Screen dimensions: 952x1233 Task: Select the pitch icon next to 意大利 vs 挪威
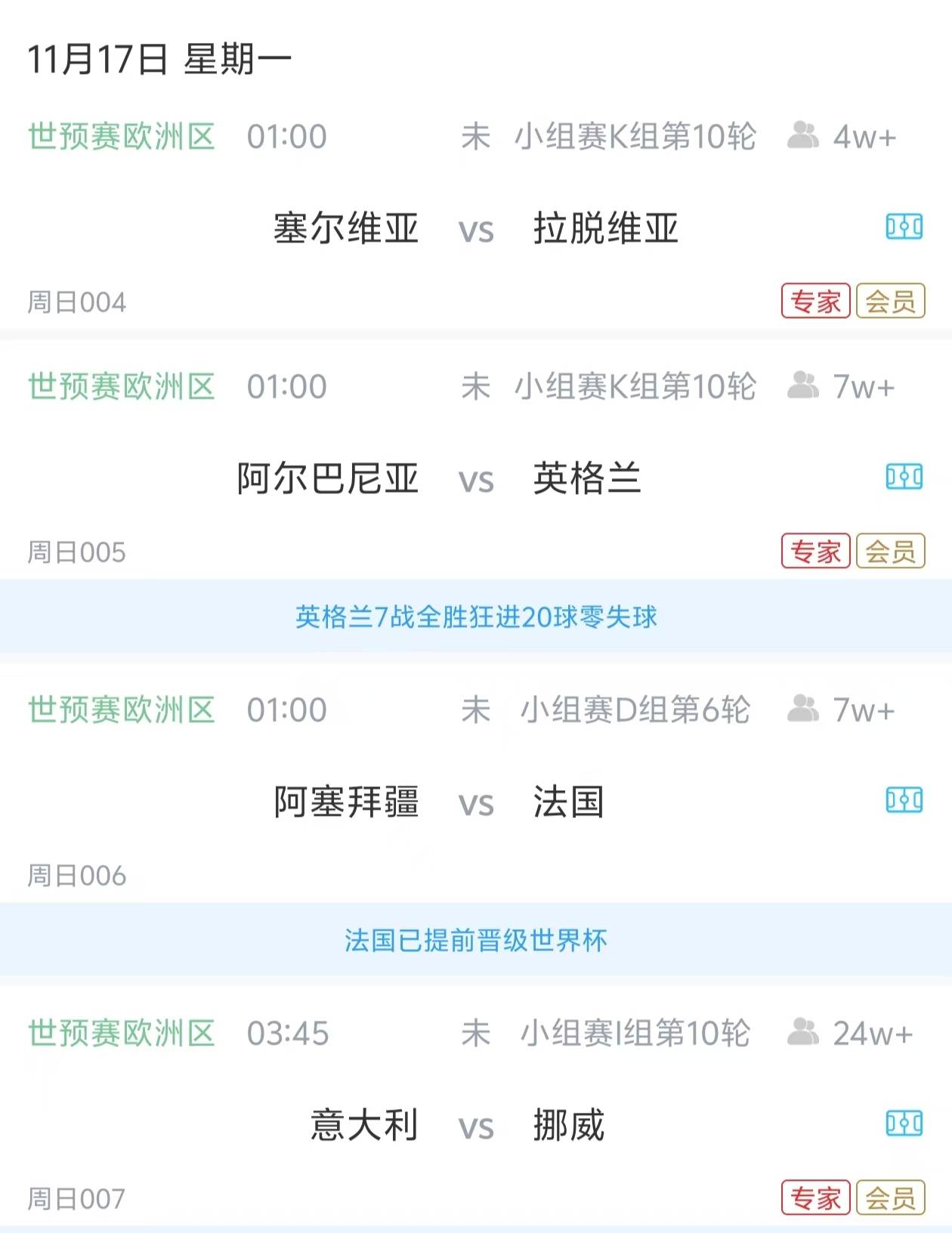[x=904, y=1123]
